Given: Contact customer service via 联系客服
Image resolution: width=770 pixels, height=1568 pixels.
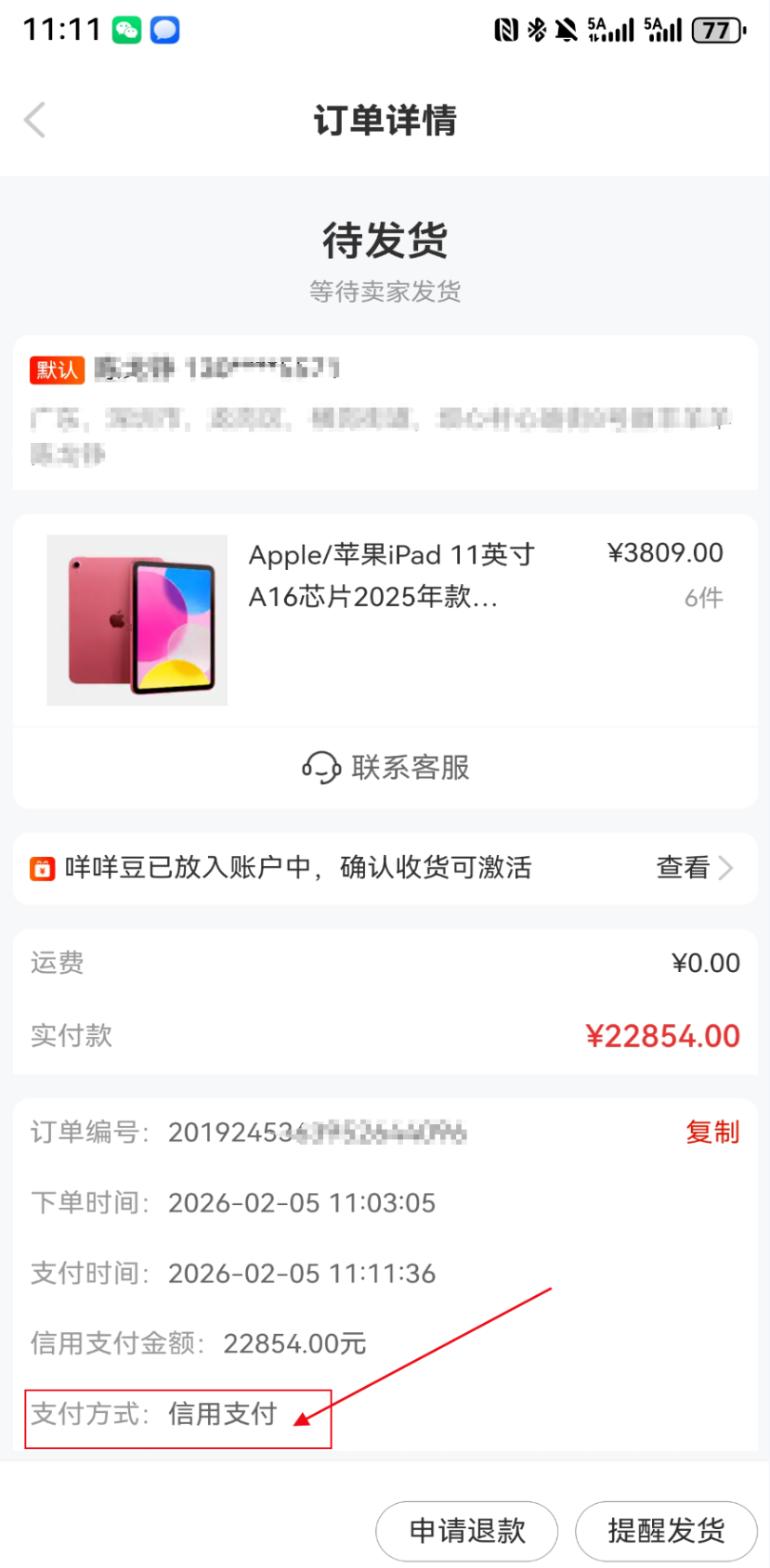Looking at the screenshot, I should (385, 768).
